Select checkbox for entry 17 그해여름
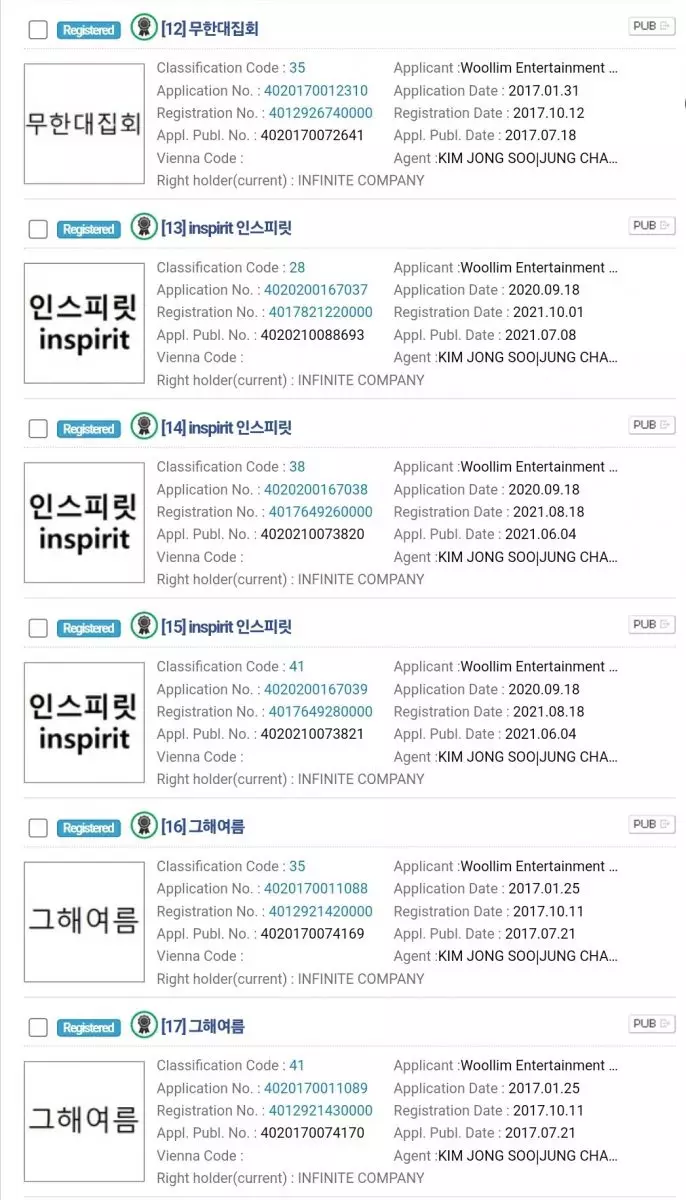The image size is (686, 1200). click(38, 1027)
